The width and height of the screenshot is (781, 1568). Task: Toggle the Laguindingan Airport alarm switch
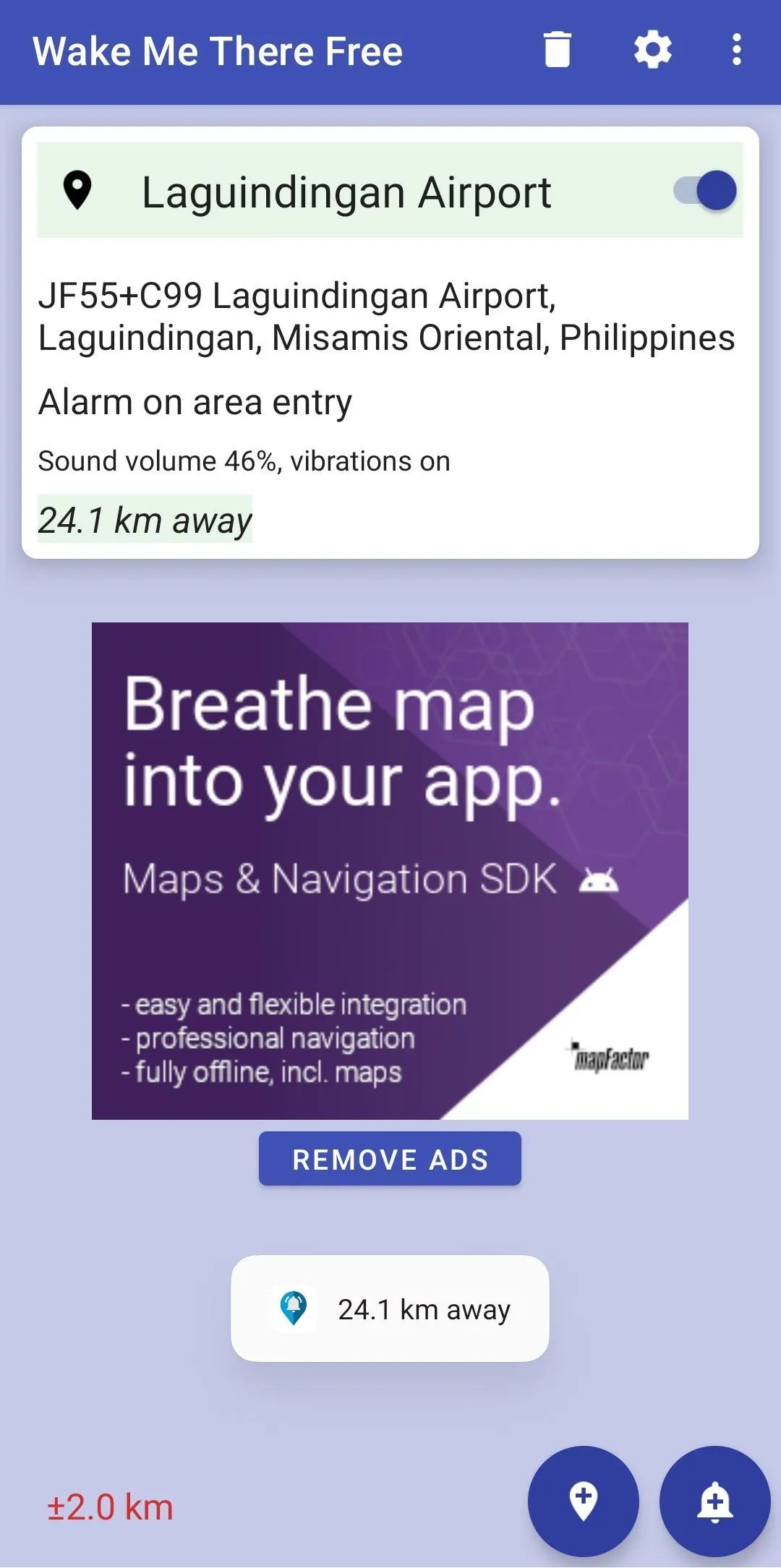pyautogui.click(x=705, y=191)
